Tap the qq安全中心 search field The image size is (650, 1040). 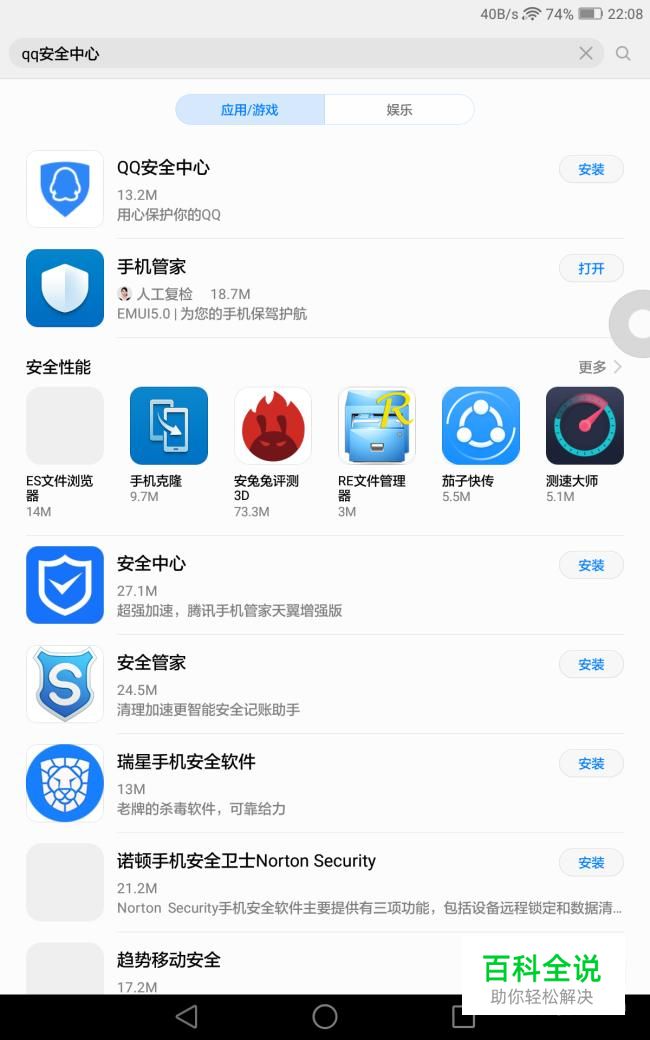[290, 53]
